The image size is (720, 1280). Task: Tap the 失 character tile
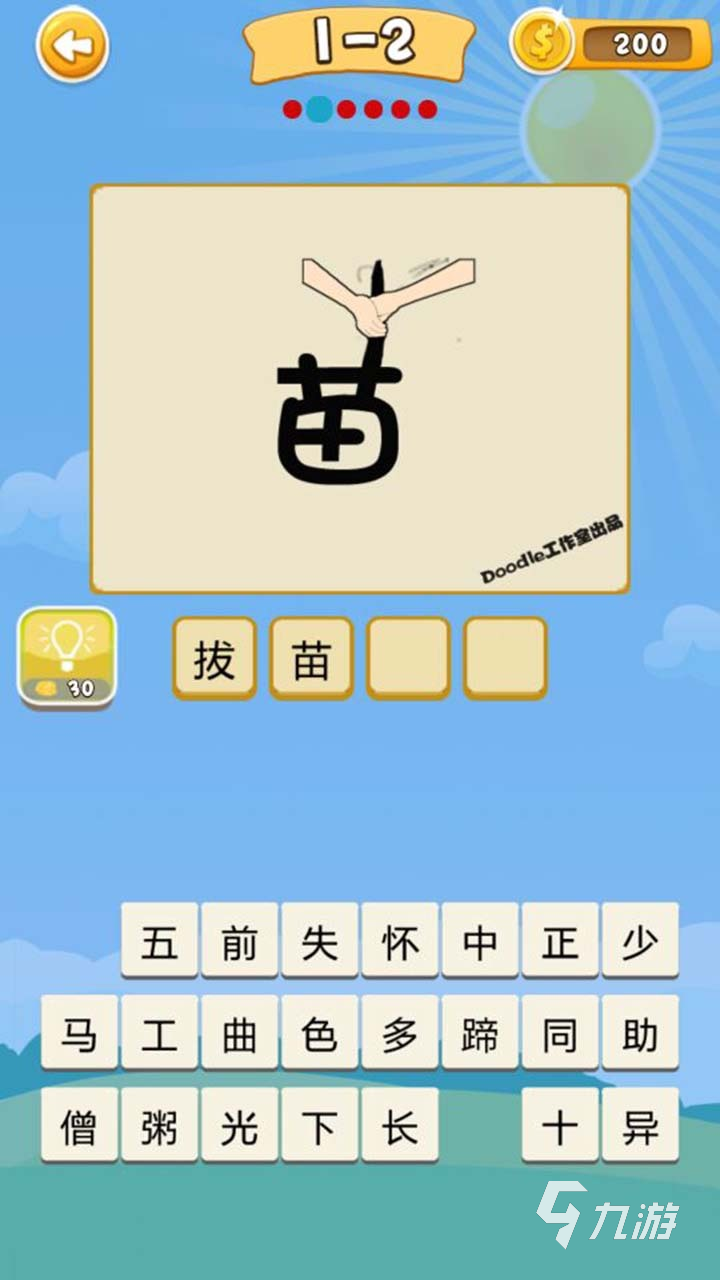point(320,940)
